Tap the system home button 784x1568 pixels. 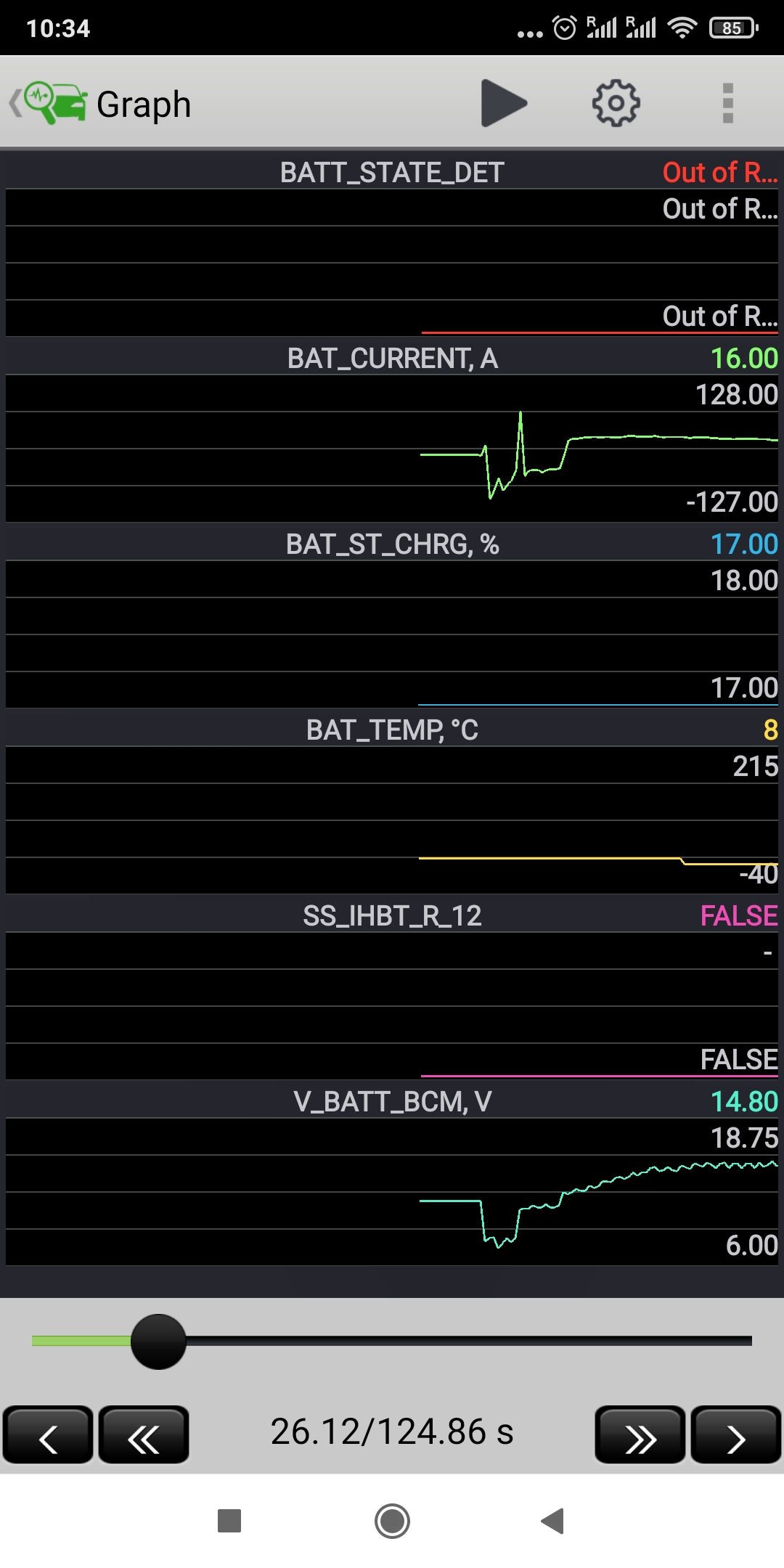coord(392,1521)
